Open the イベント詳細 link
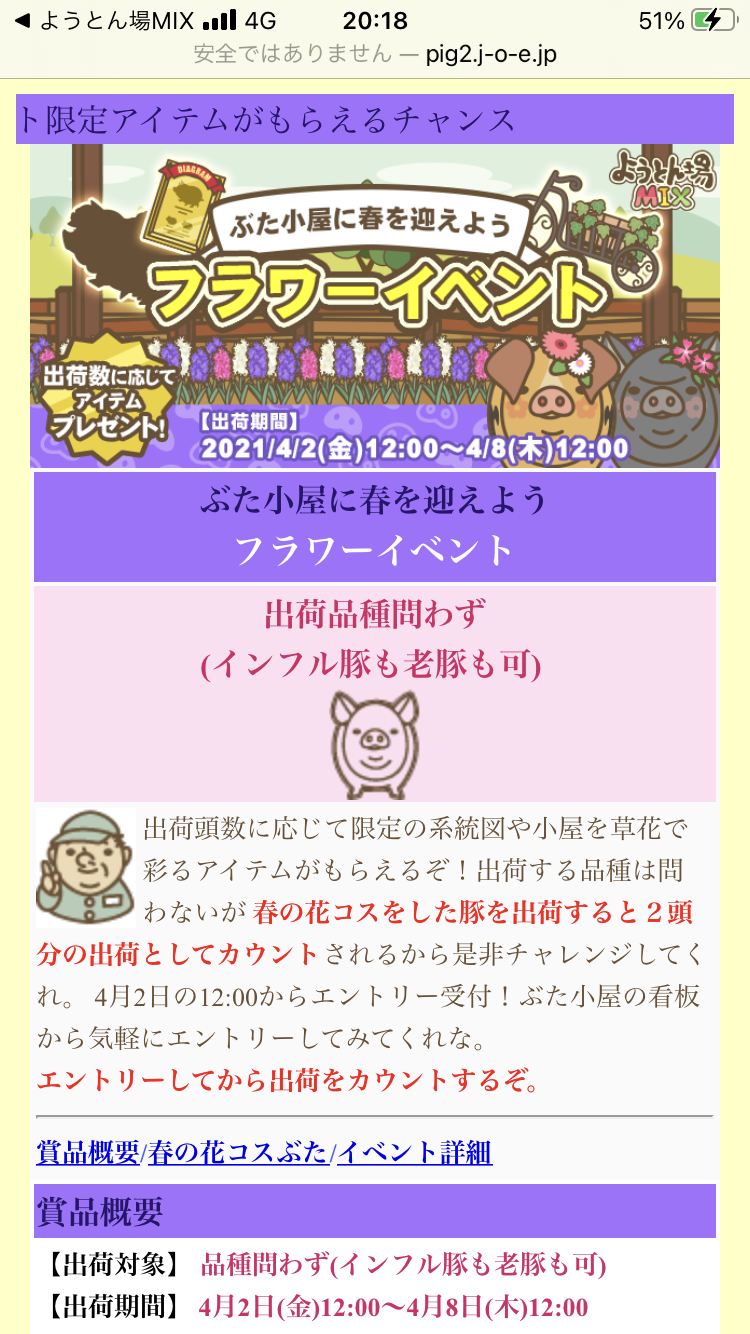The image size is (750, 1334). tap(414, 1153)
